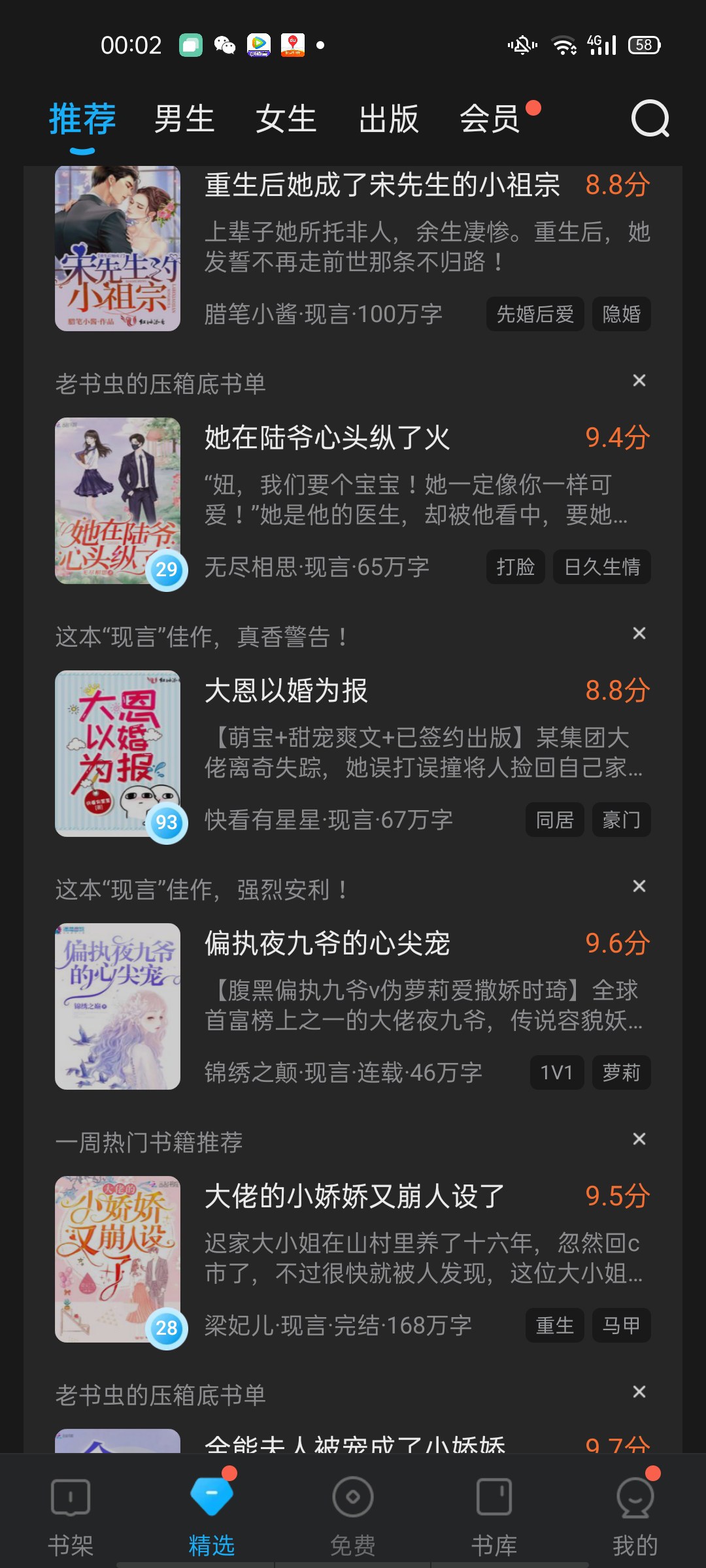Open the book 大佬的小娇娇又崩人设了
Viewport: 706px width, 1568px height.
354,1196
